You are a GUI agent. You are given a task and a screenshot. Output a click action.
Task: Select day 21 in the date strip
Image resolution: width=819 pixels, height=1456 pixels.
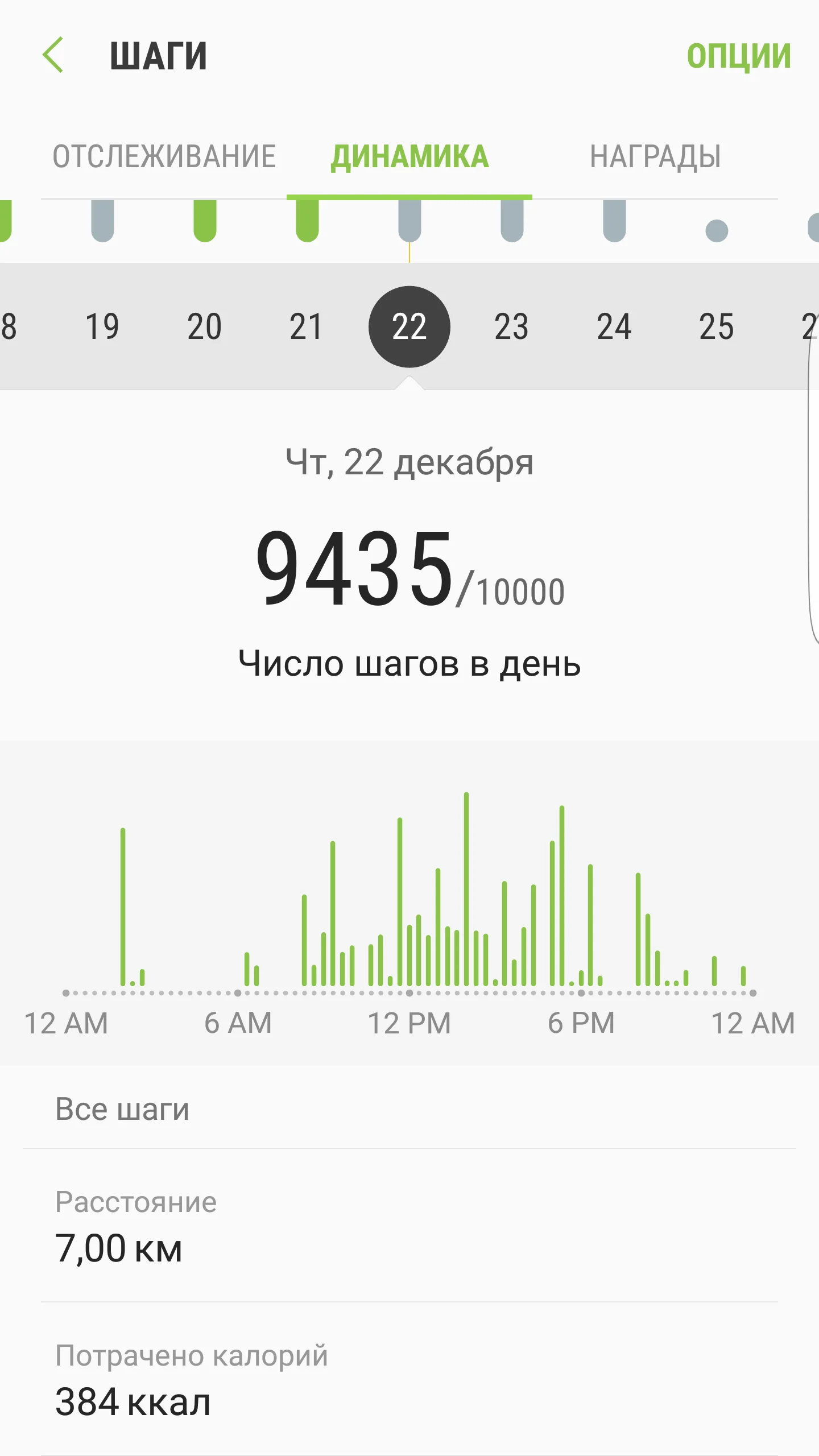[307, 326]
